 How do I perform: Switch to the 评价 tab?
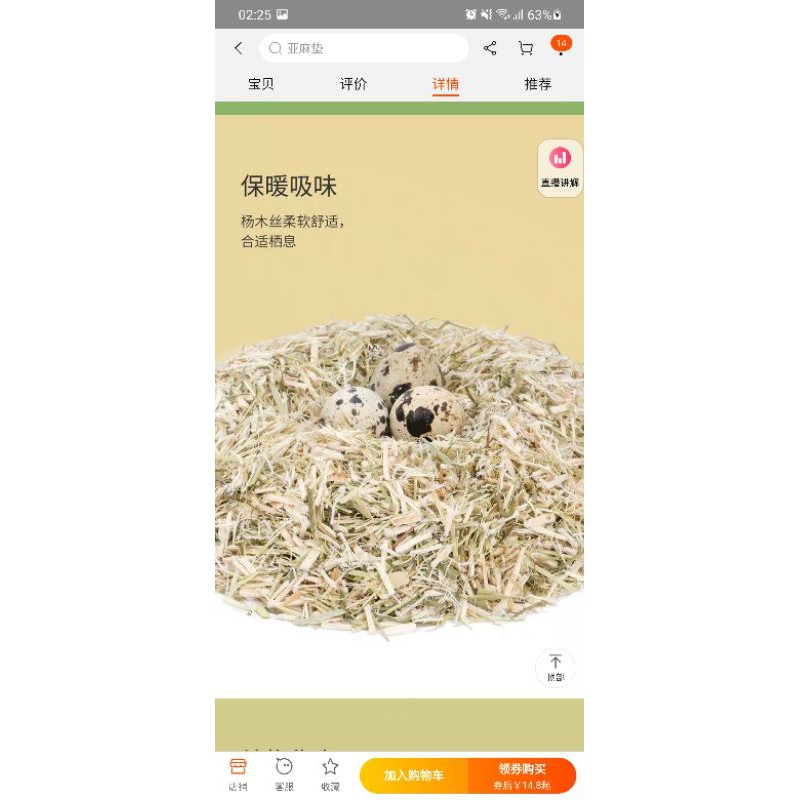353,84
